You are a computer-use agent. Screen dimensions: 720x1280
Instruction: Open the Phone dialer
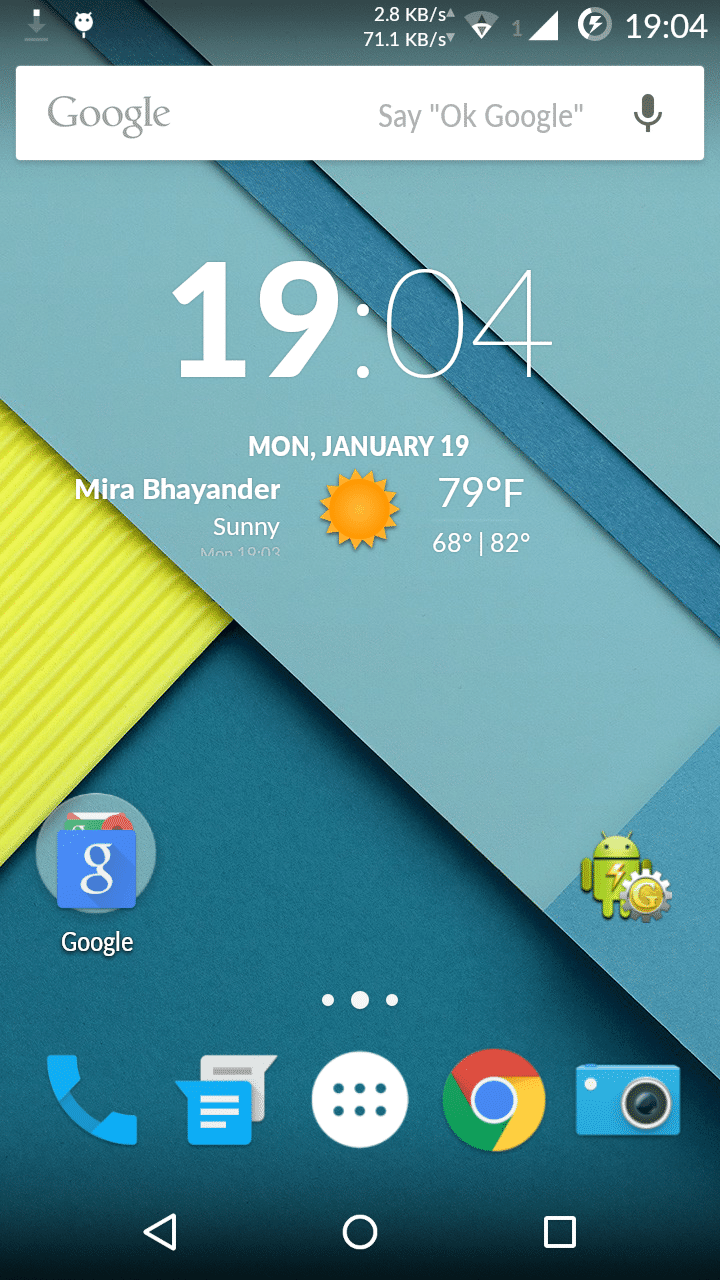[91, 1100]
